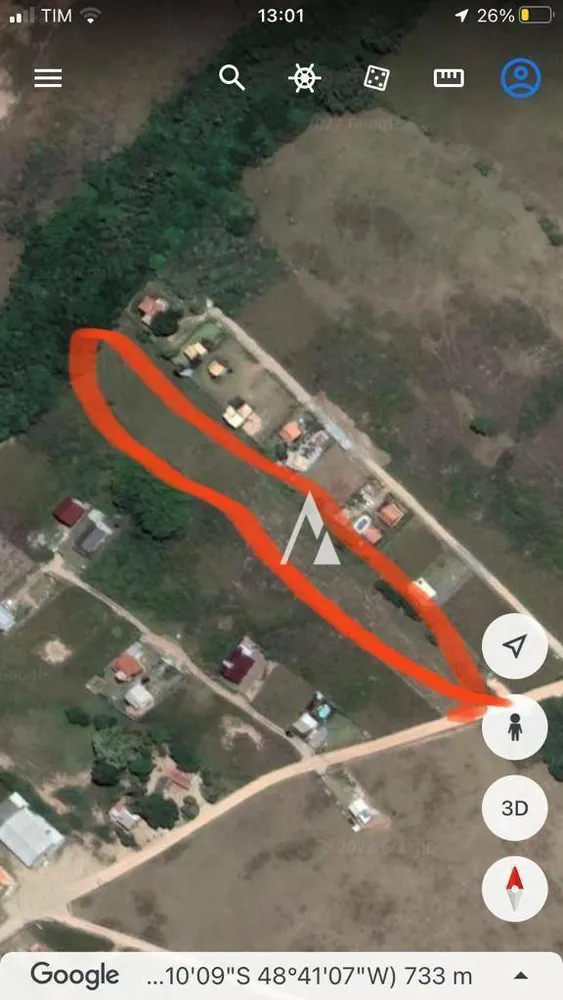This screenshot has height=1000, width=563.
Task: Fly to my current location
Action: (515, 646)
